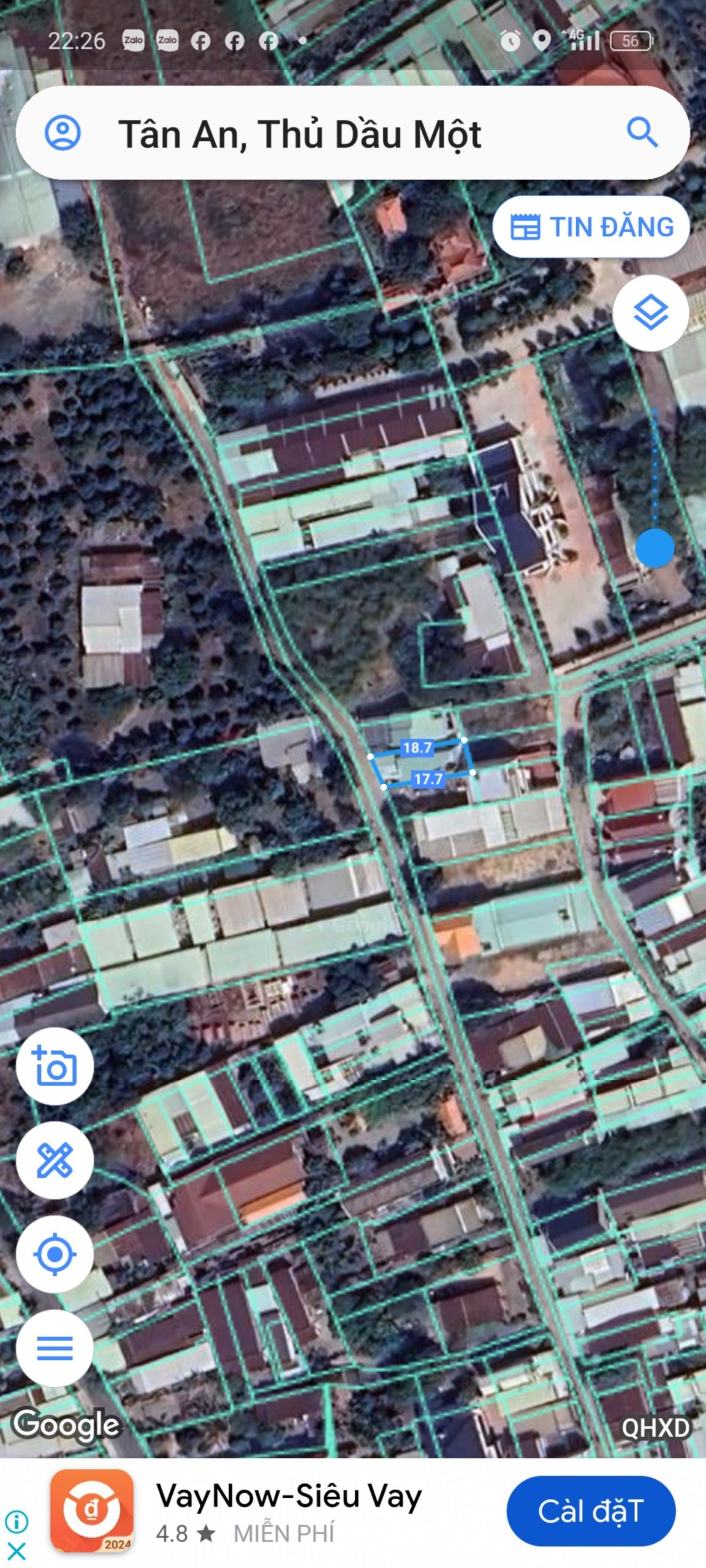706x1568 pixels.
Task: Tap the blue slider handle
Action: pos(655,548)
